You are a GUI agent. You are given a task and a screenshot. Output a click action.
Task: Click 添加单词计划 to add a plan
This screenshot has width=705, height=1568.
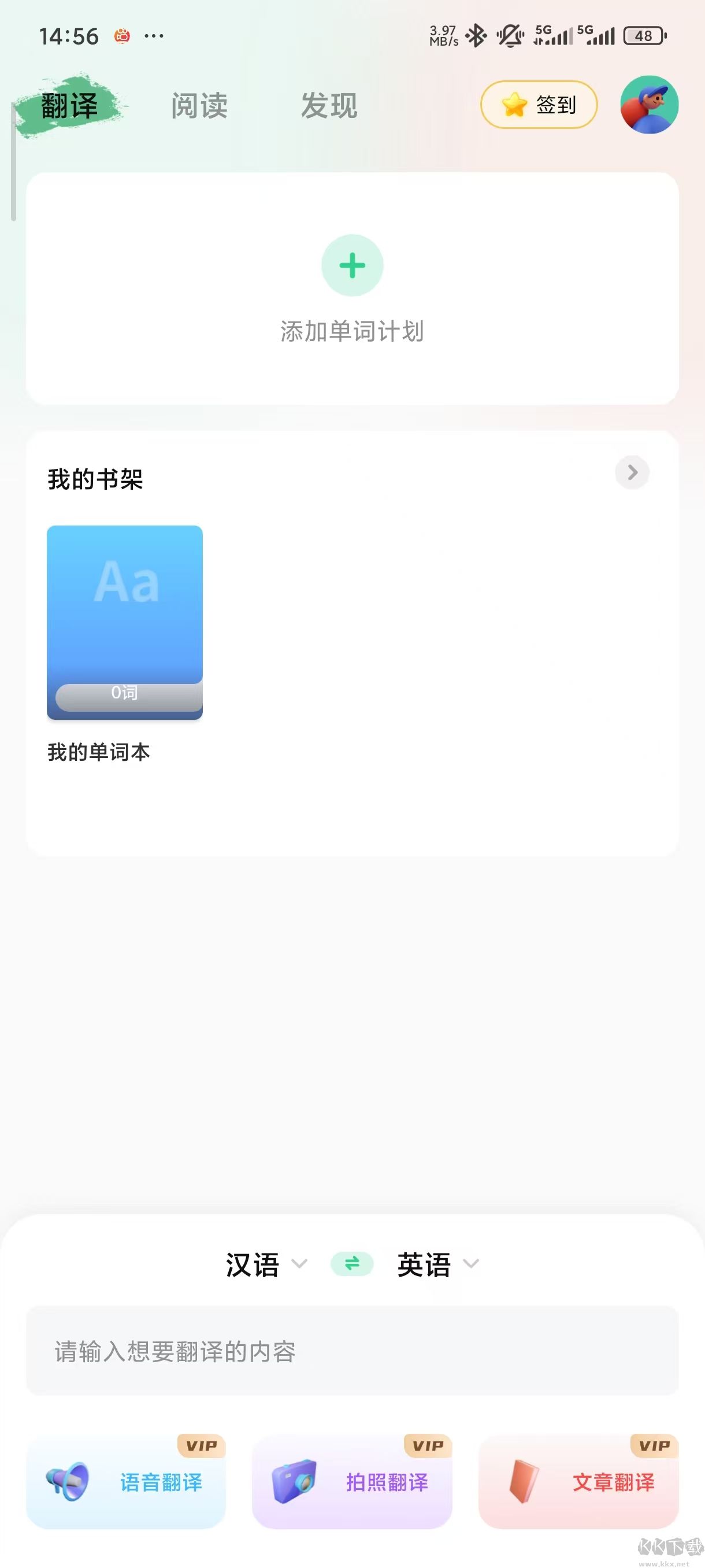pyautogui.click(x=351, y=332)
